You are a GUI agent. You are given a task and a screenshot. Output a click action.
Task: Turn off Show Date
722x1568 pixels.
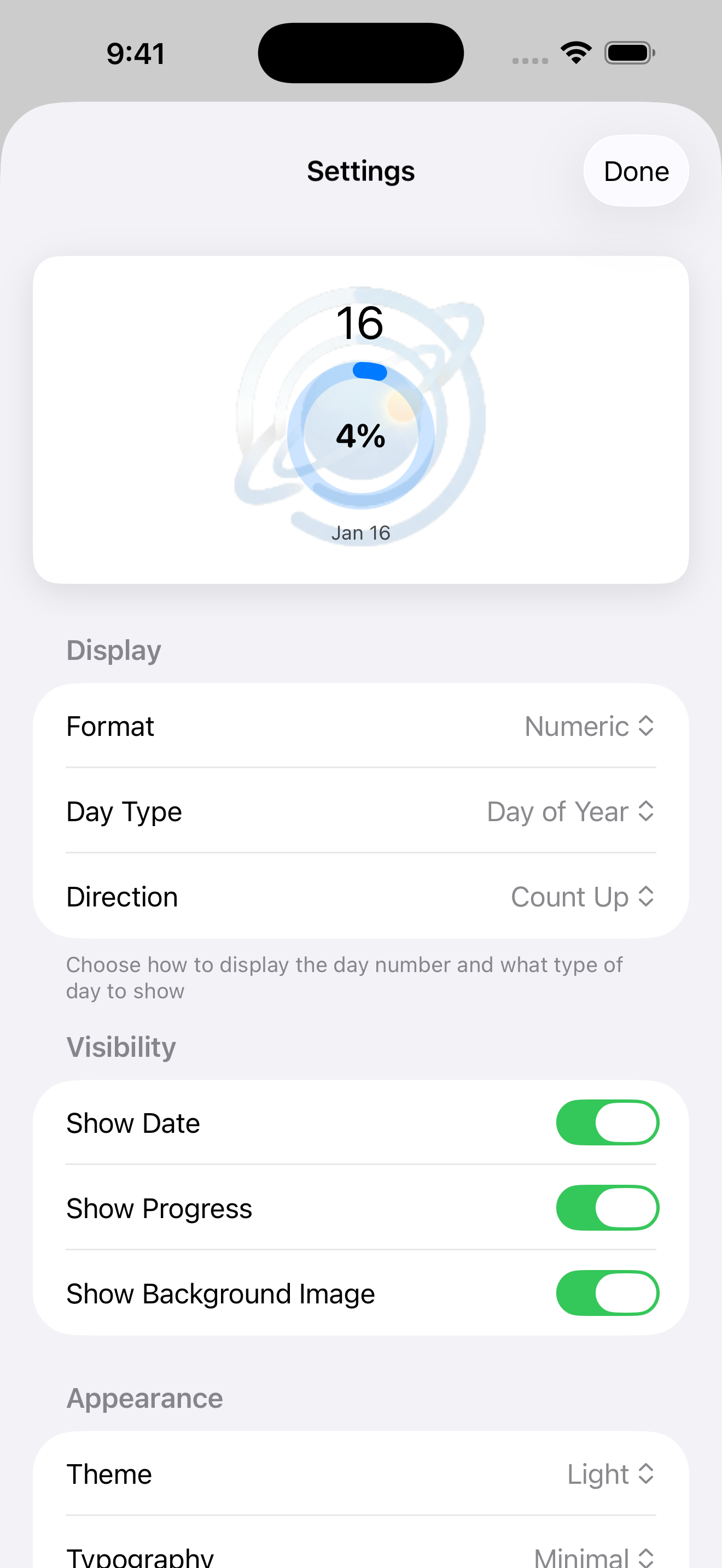(x=607, y=1122)
